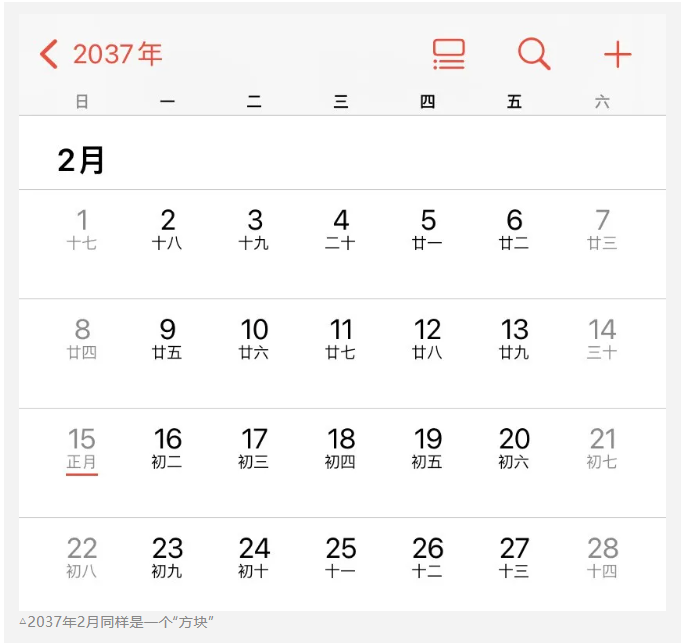688x643 pixels.
Task: Select February 28
Action: coord(602,556)
